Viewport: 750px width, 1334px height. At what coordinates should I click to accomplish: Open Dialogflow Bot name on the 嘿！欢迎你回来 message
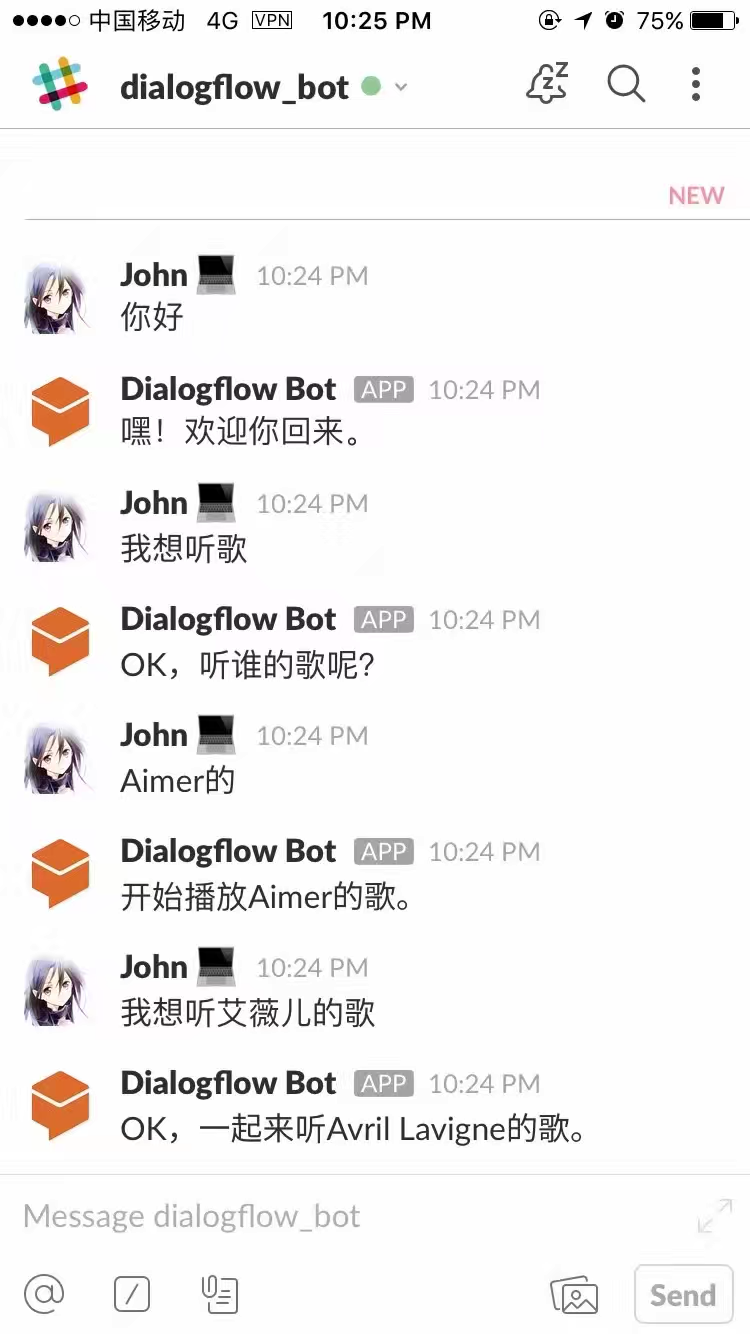[x=229, y=389]
